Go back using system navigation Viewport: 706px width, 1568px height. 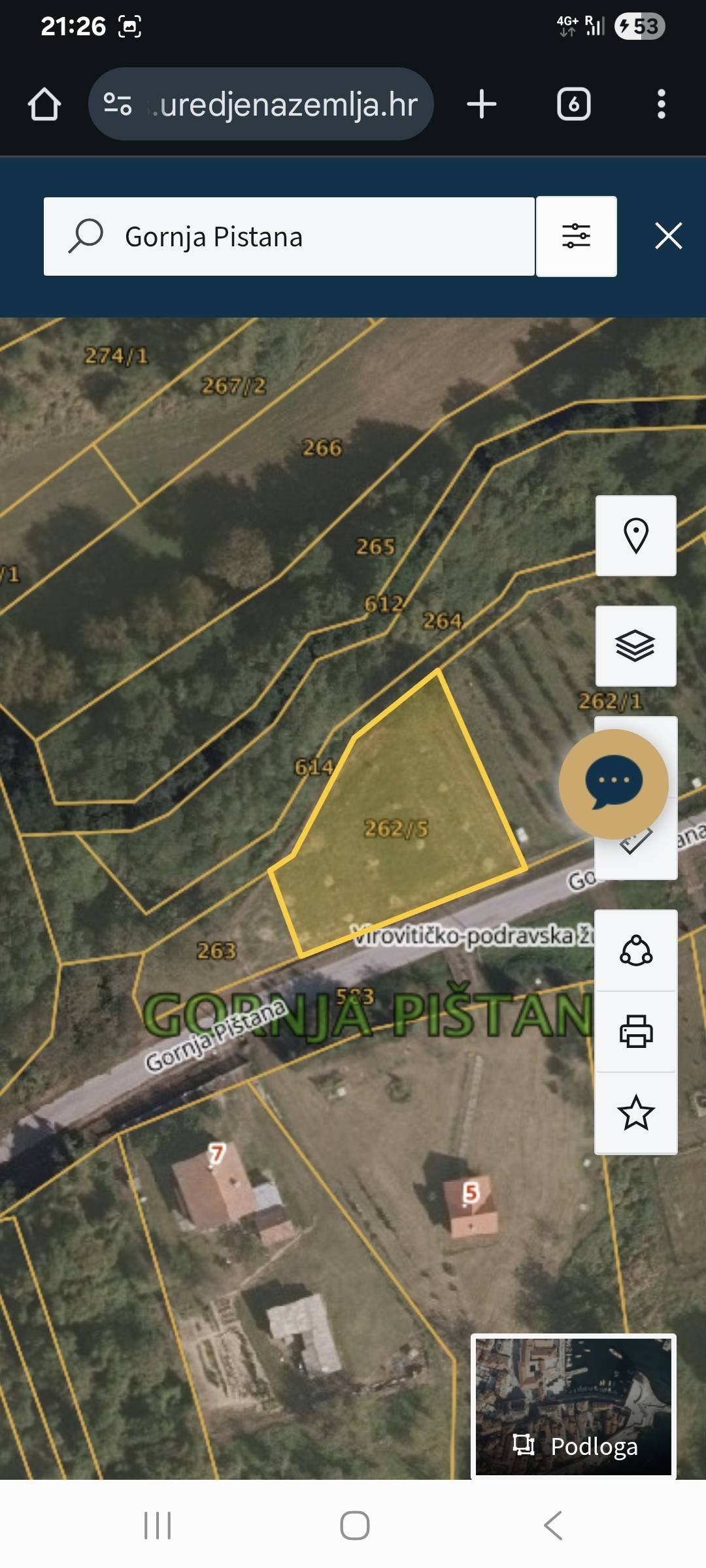tap(553, 1526)
